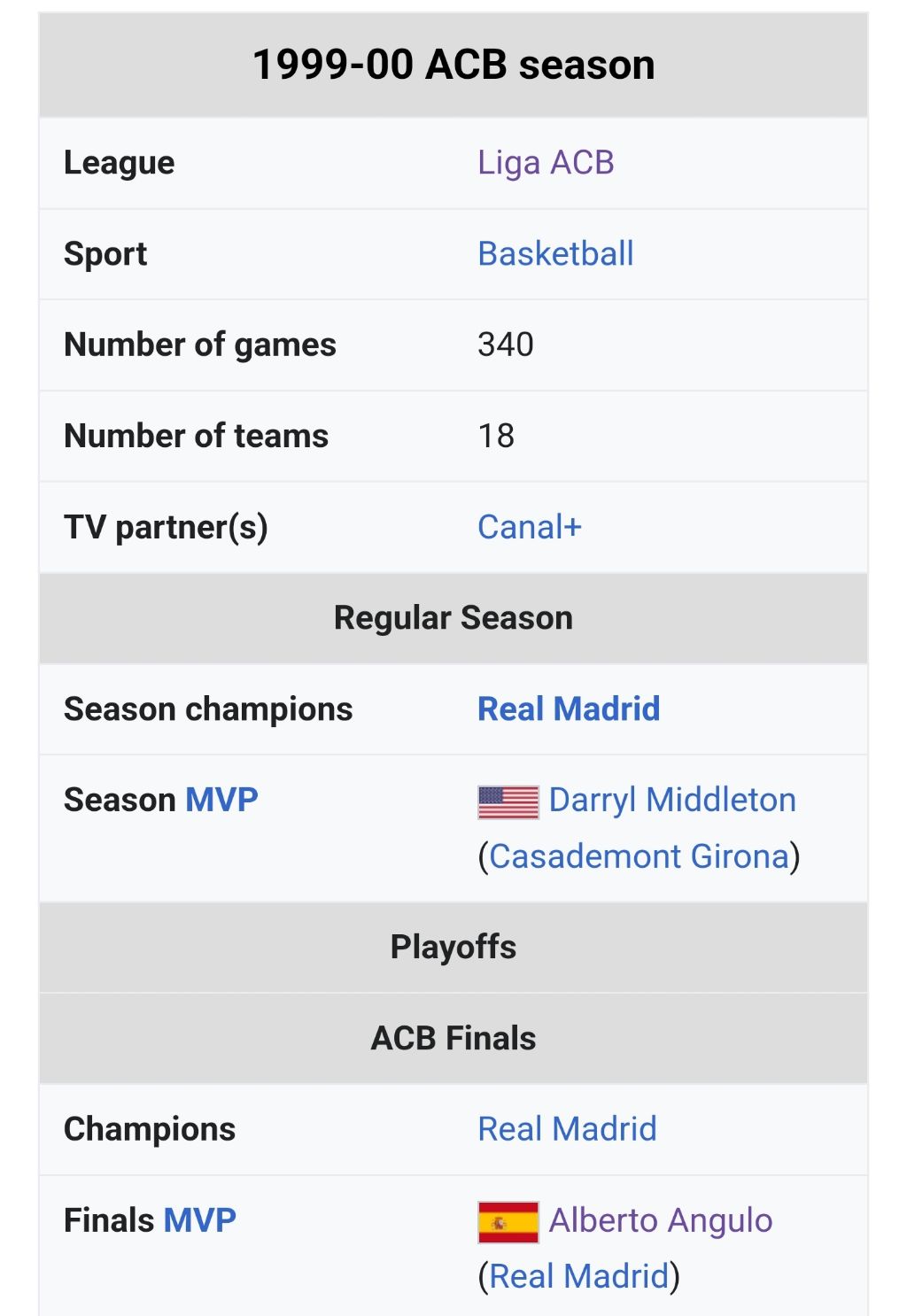
Task: Open the Liga ACB link
Action: click(x=546, y=163)
